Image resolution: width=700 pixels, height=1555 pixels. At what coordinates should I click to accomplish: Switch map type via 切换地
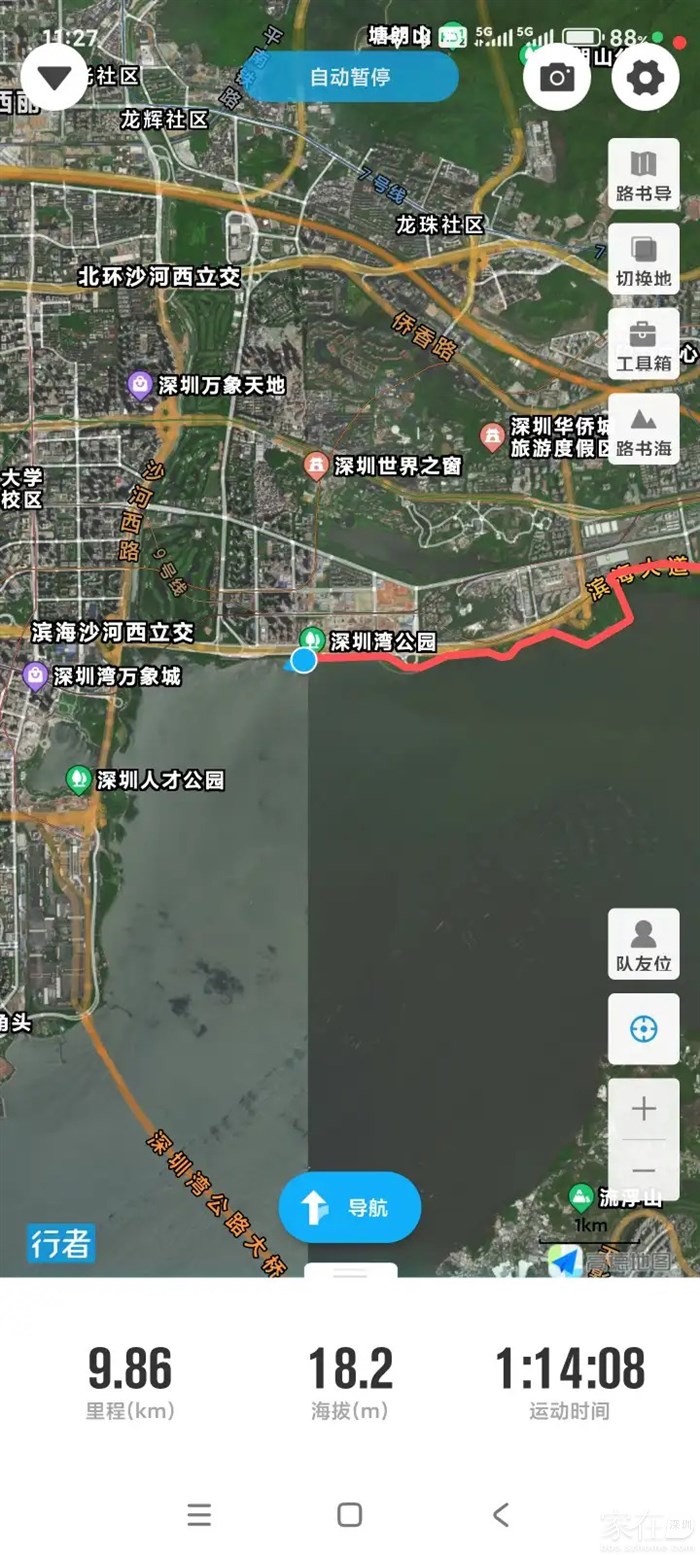click(643, 259)
